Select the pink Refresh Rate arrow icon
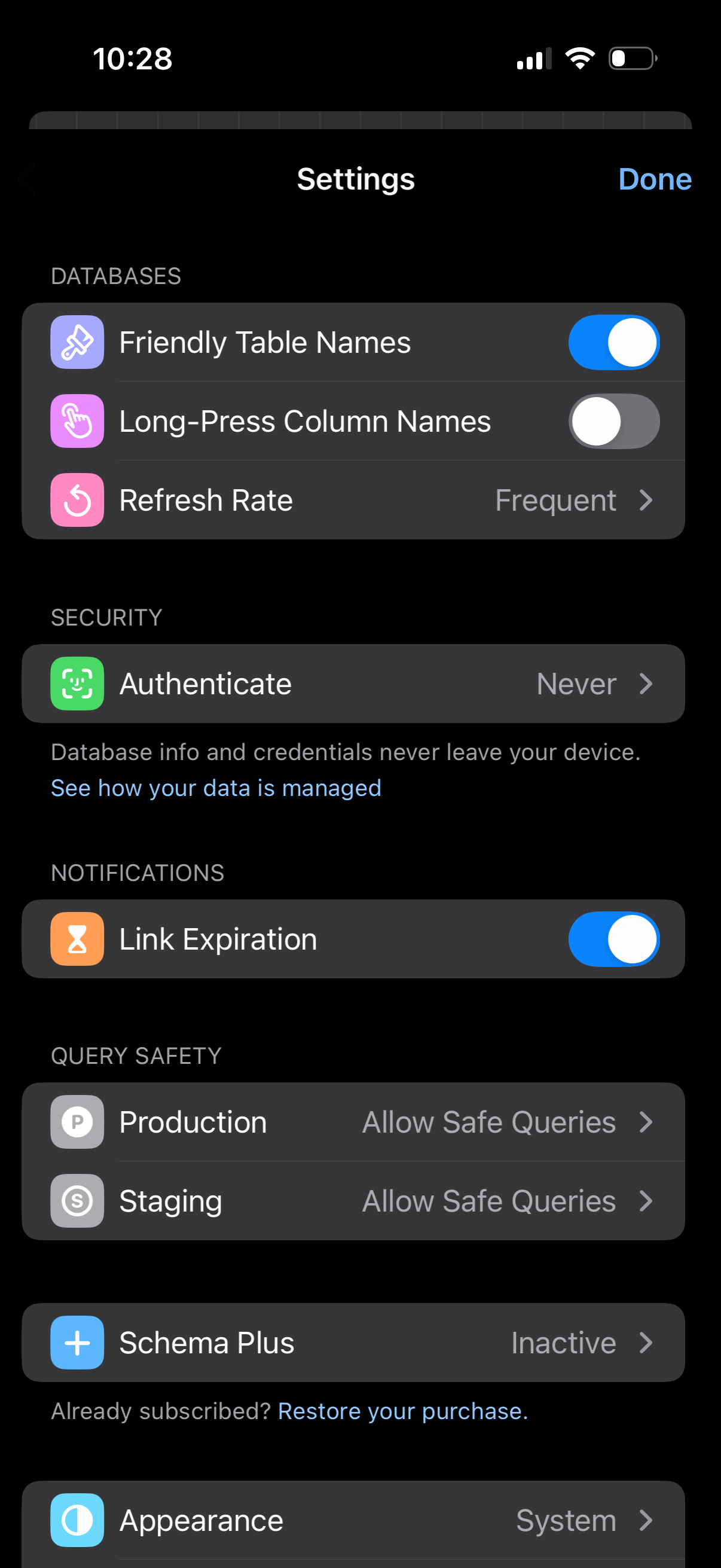 click(x=77, y=500)
